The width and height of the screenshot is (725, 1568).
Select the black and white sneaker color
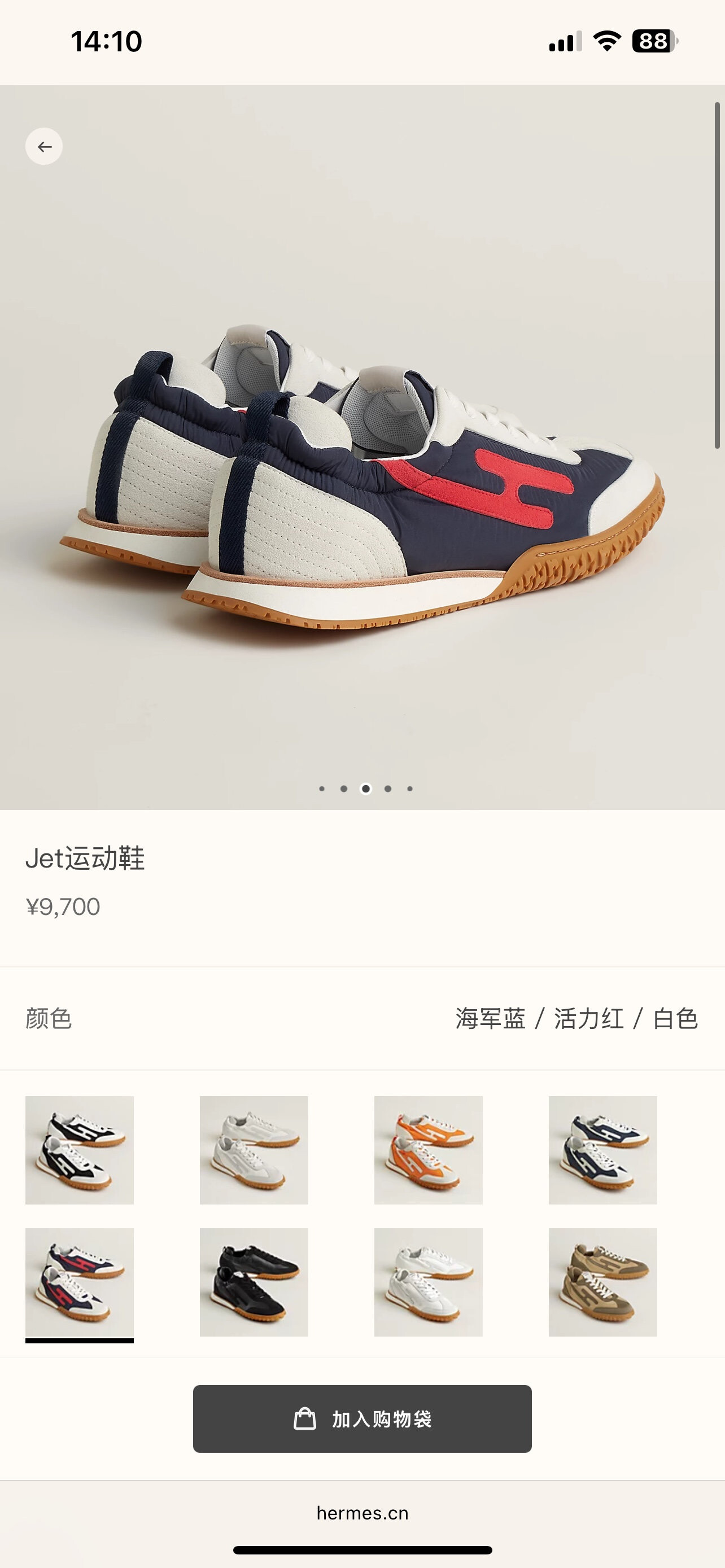tap(79, 1150)
